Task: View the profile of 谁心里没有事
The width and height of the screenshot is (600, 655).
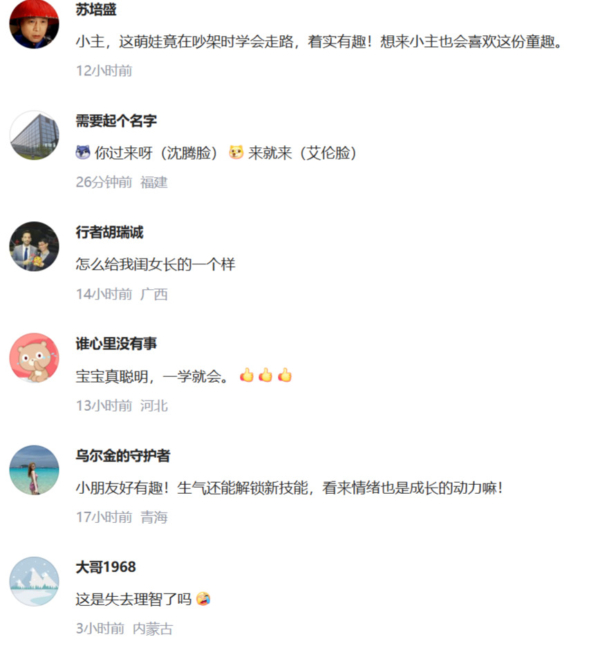Action: point(116,344)
